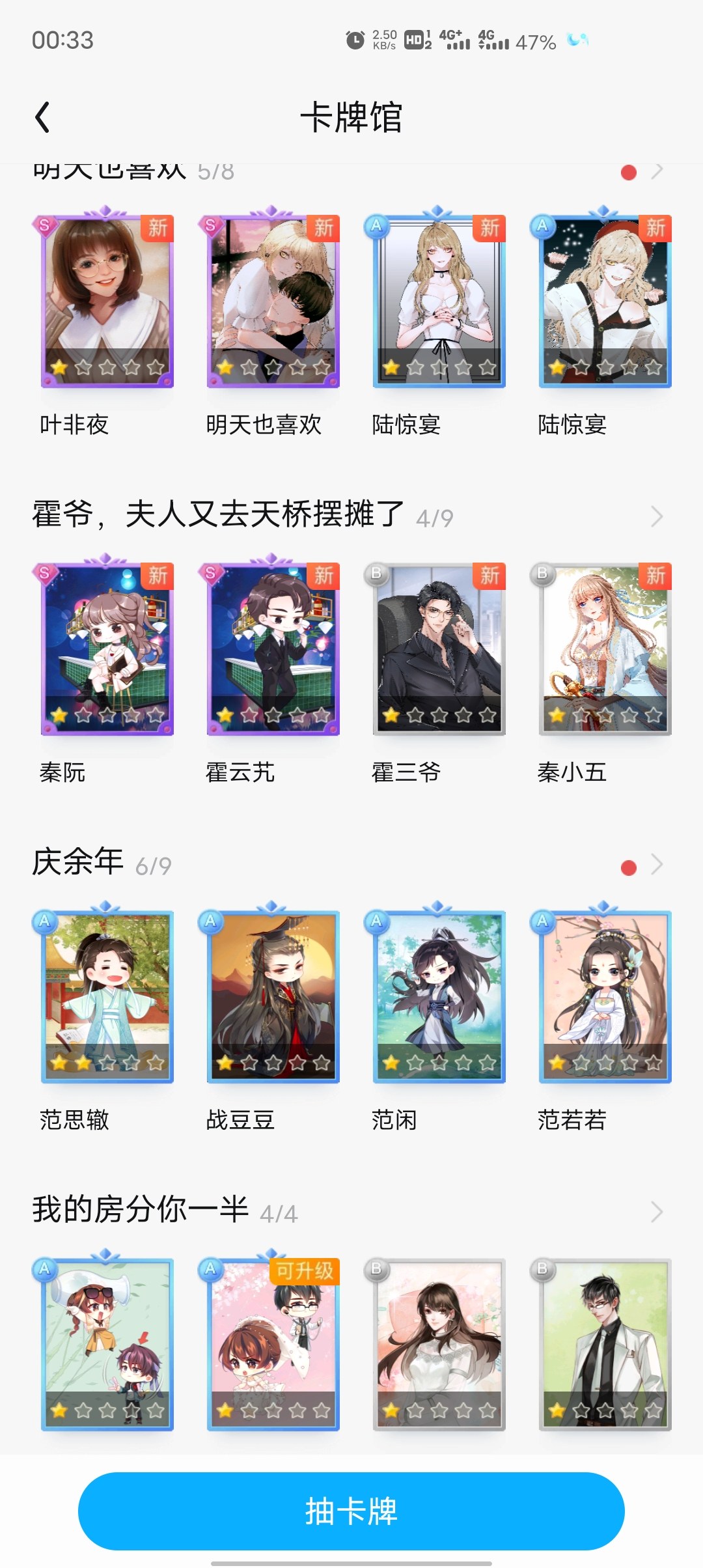Image resolution: width=703 pixels, height=1568 pixels.
Task: Open the 范闲 card
Action: point(439,997)
